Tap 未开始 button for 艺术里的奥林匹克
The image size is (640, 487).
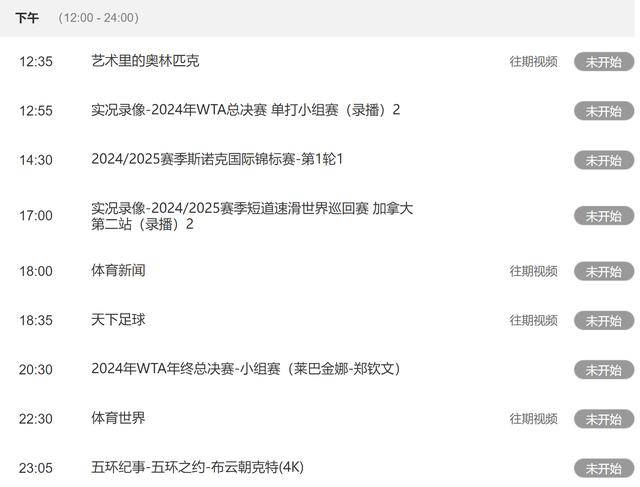[x=604, y=62]
